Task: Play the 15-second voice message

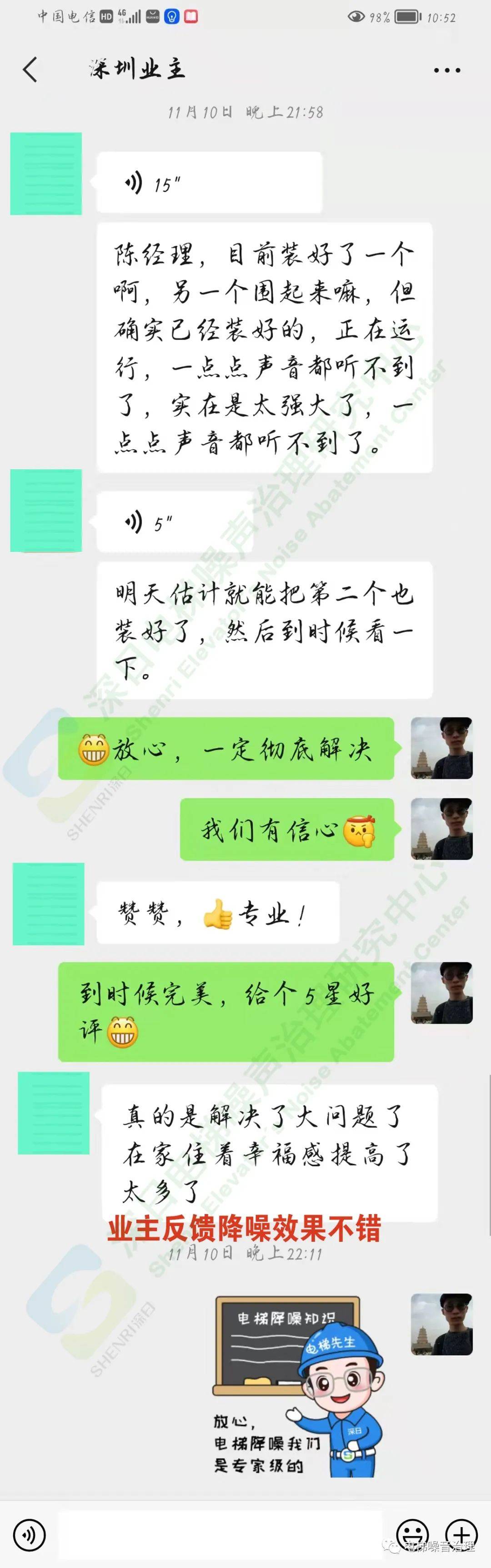Action: (209, 183)
